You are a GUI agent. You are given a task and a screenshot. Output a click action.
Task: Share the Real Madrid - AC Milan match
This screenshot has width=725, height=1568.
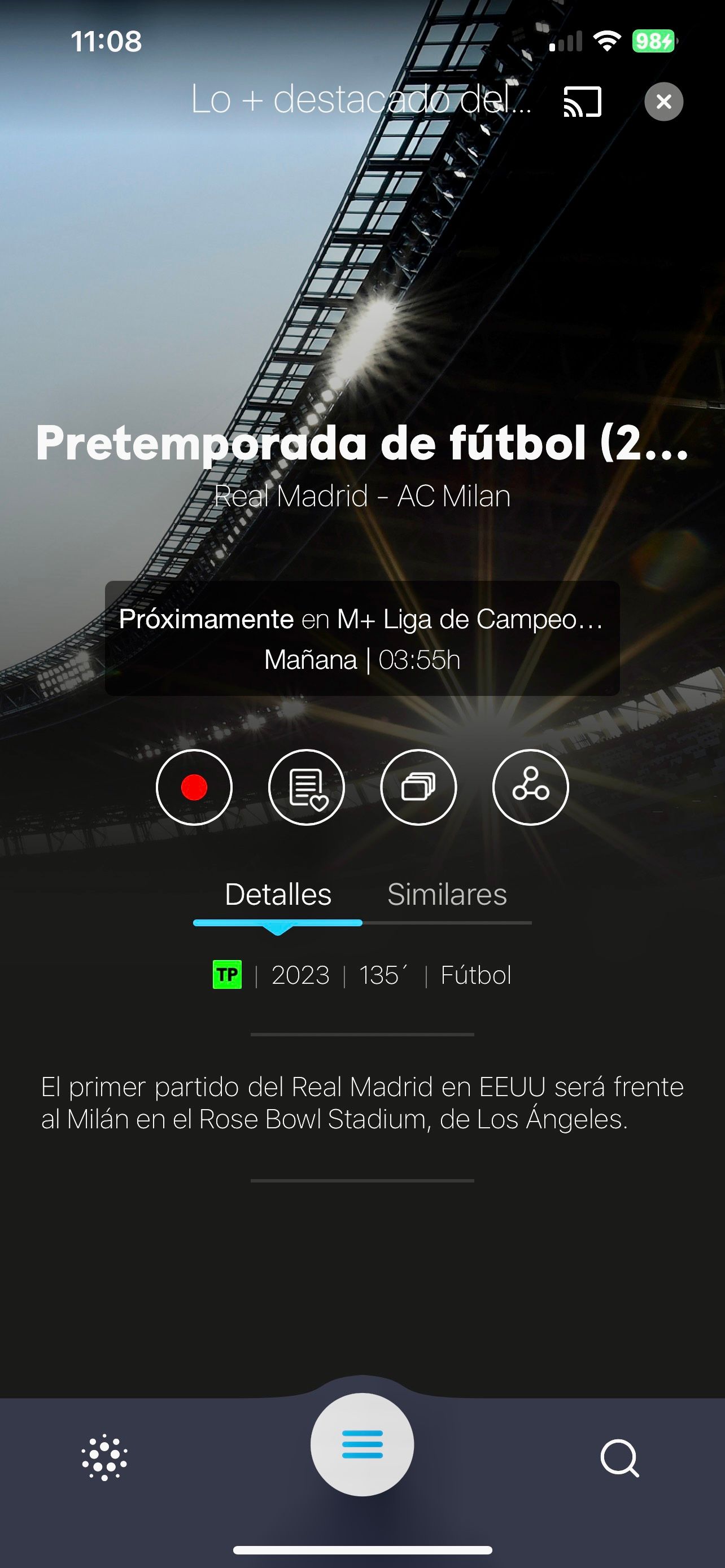tap(530, 787)
